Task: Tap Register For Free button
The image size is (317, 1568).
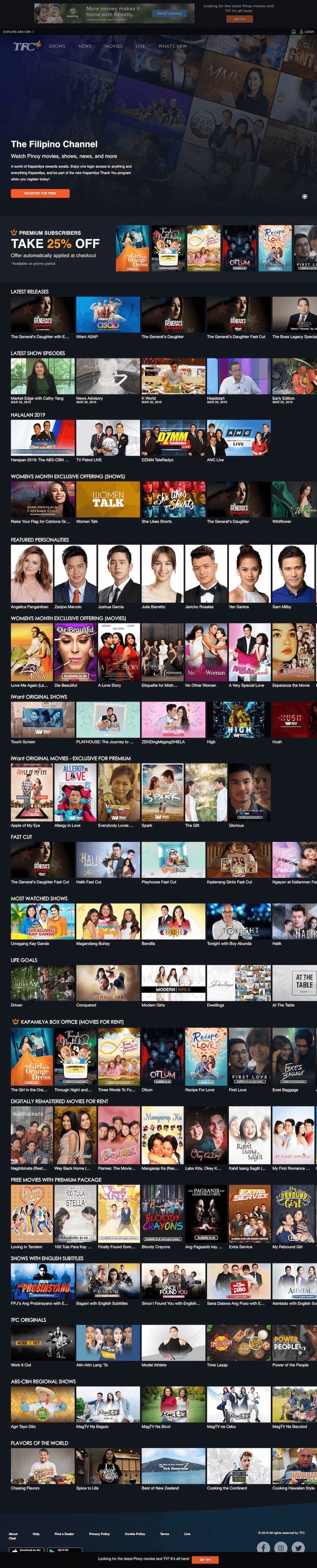Action: pyautogui.click(x=40, y=193)
